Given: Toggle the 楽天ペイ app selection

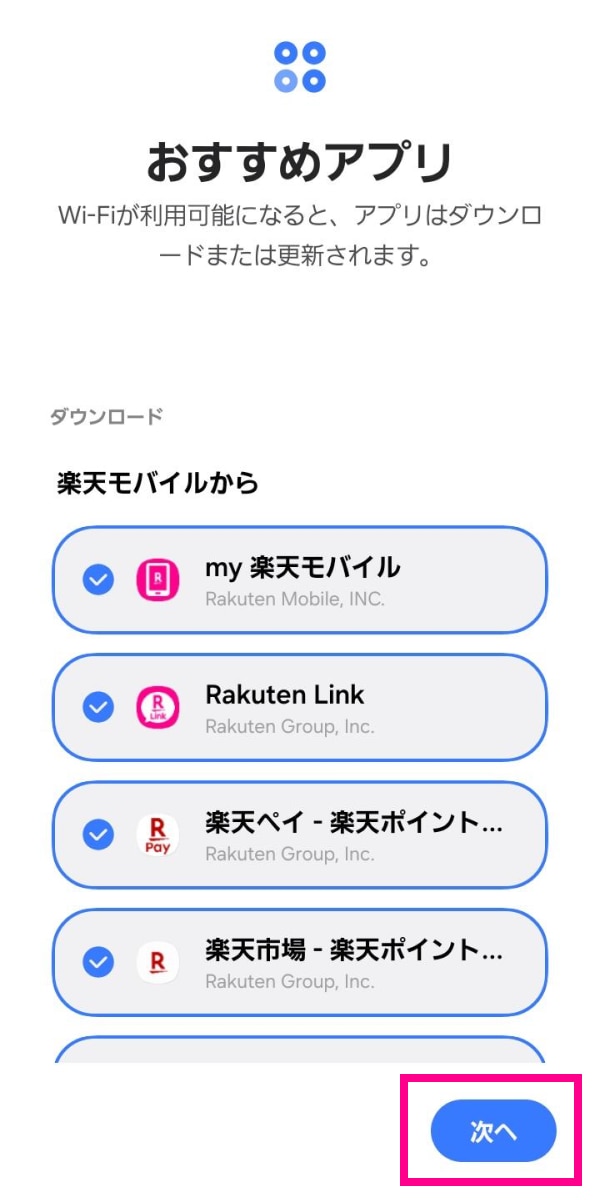Looking at the screenshot, I should click(98, 834).
